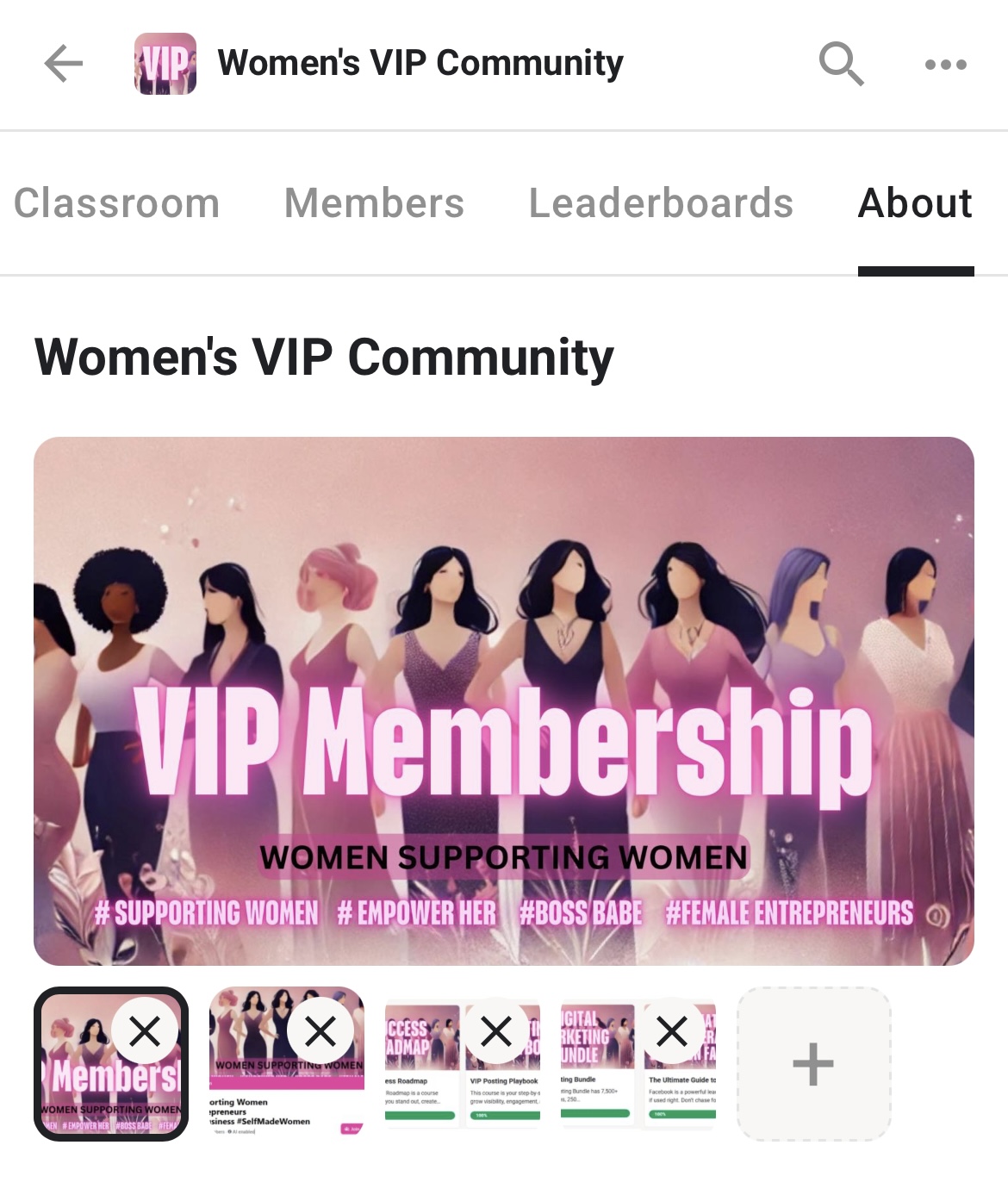Switch to the Classroom tab
Image resolution: width=1008 pixels, height=1195 pixels.
(x=117, y=203)
